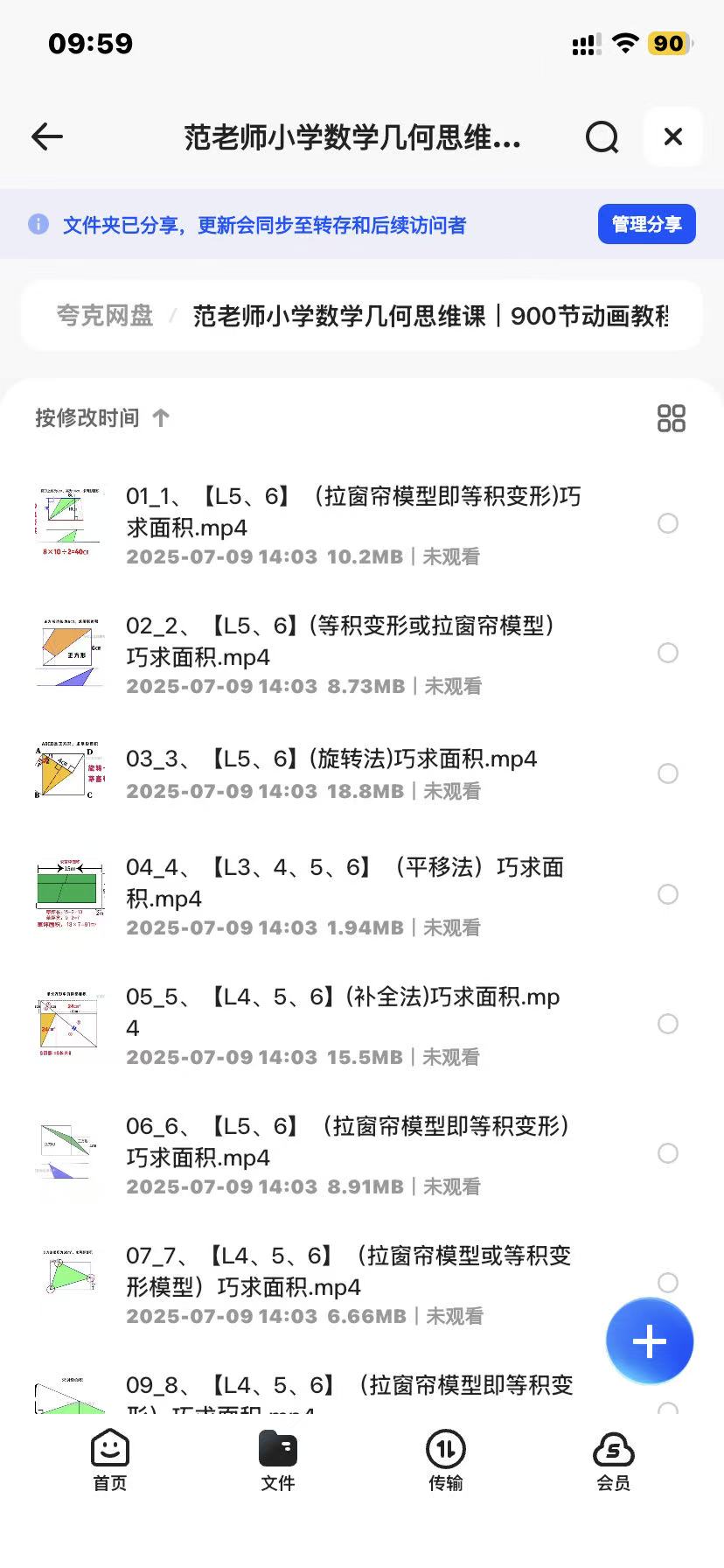This screenshot has width=724, height=1568.
Task: Open video 03_3 旋转法巧求面积
Action: pyautogui.click(x=331, y=759)
